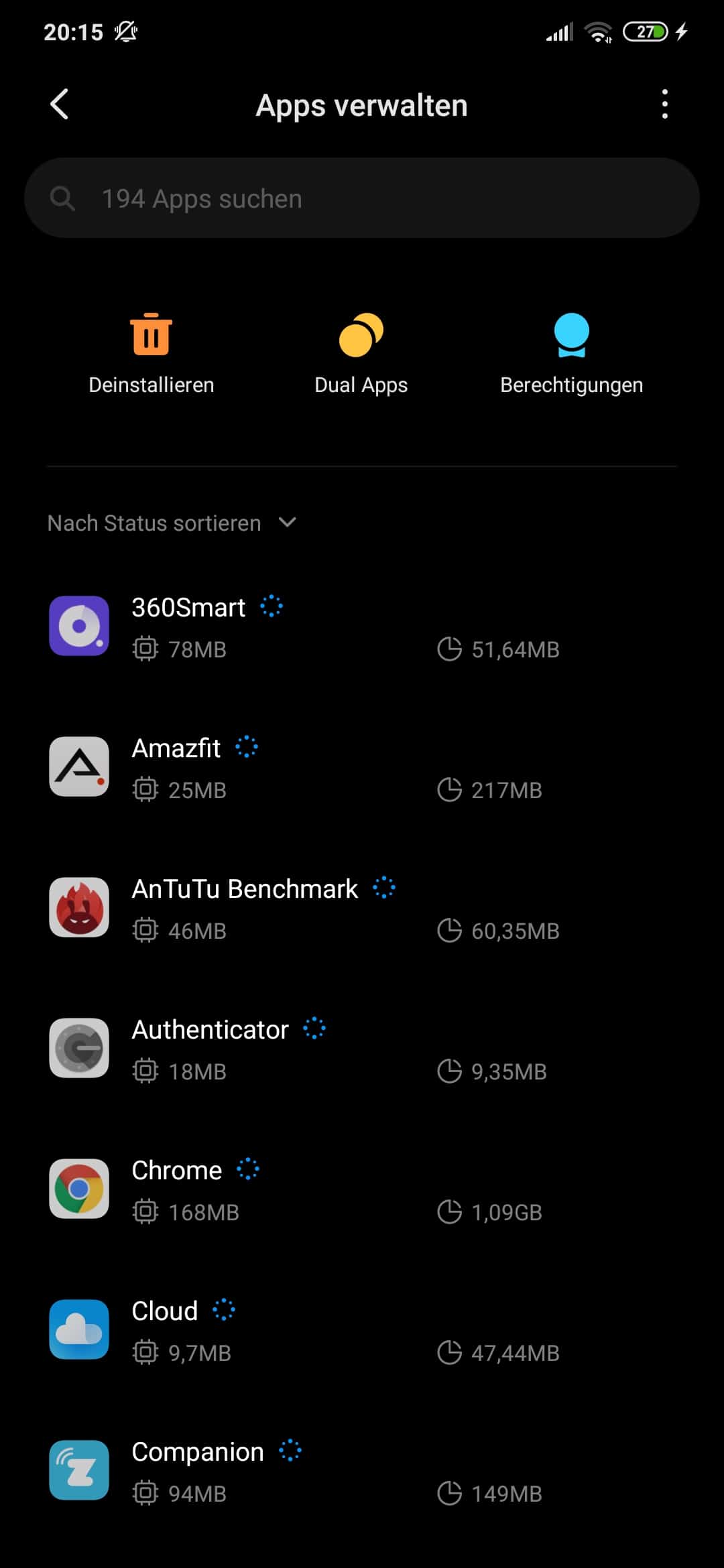Image resolution: width=724 pixels, height=1568 pixels.
Task: Open the Companion app entry
Action: click(362, 1471)
